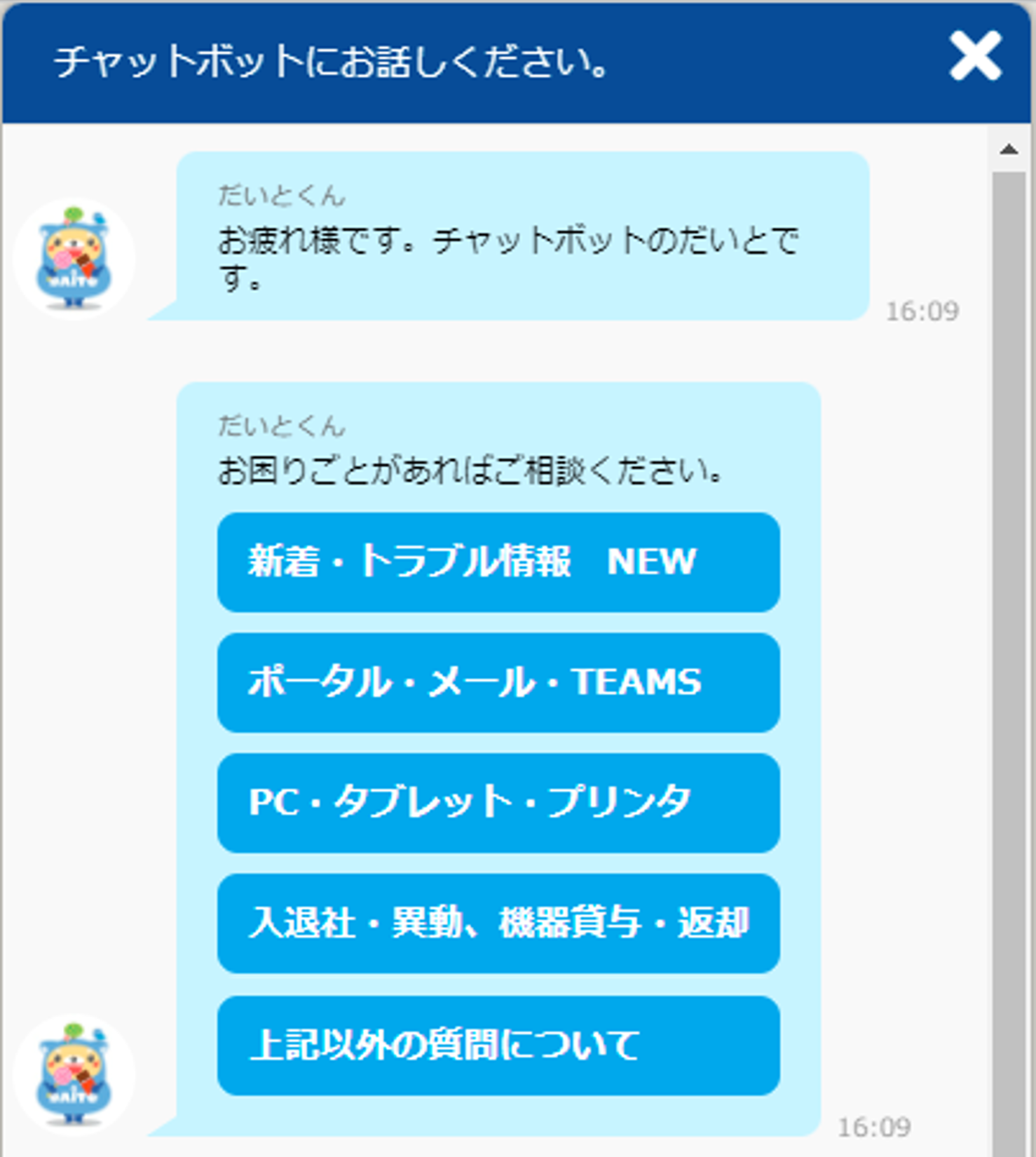Tap 上記以外の質問について button
Screen dimensions: 1036x1157
(x=498, y=1045)
